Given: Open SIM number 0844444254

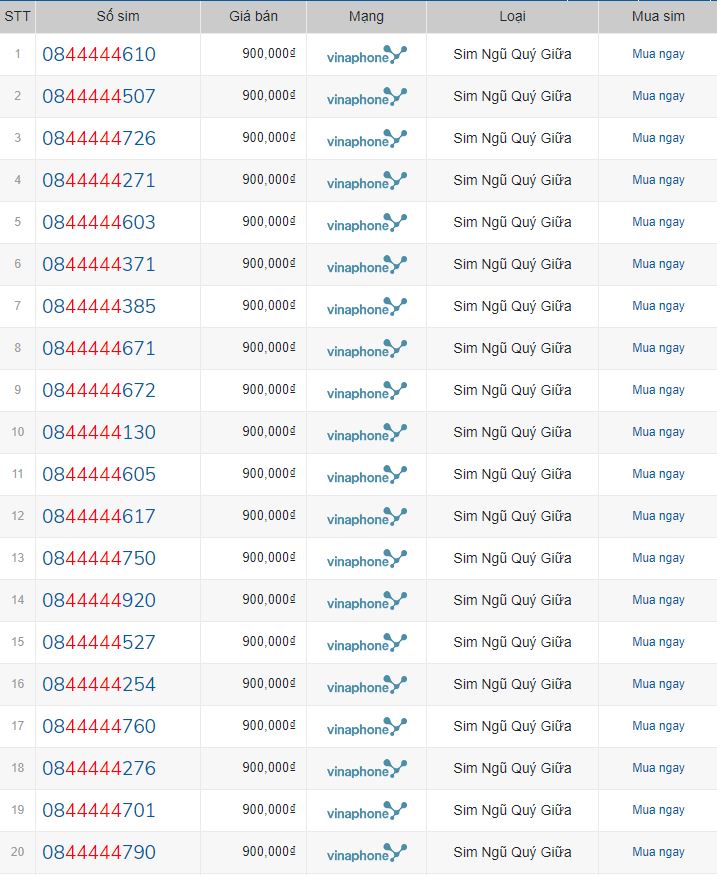Looking at the screenshot, I should (x=99, y=684).
